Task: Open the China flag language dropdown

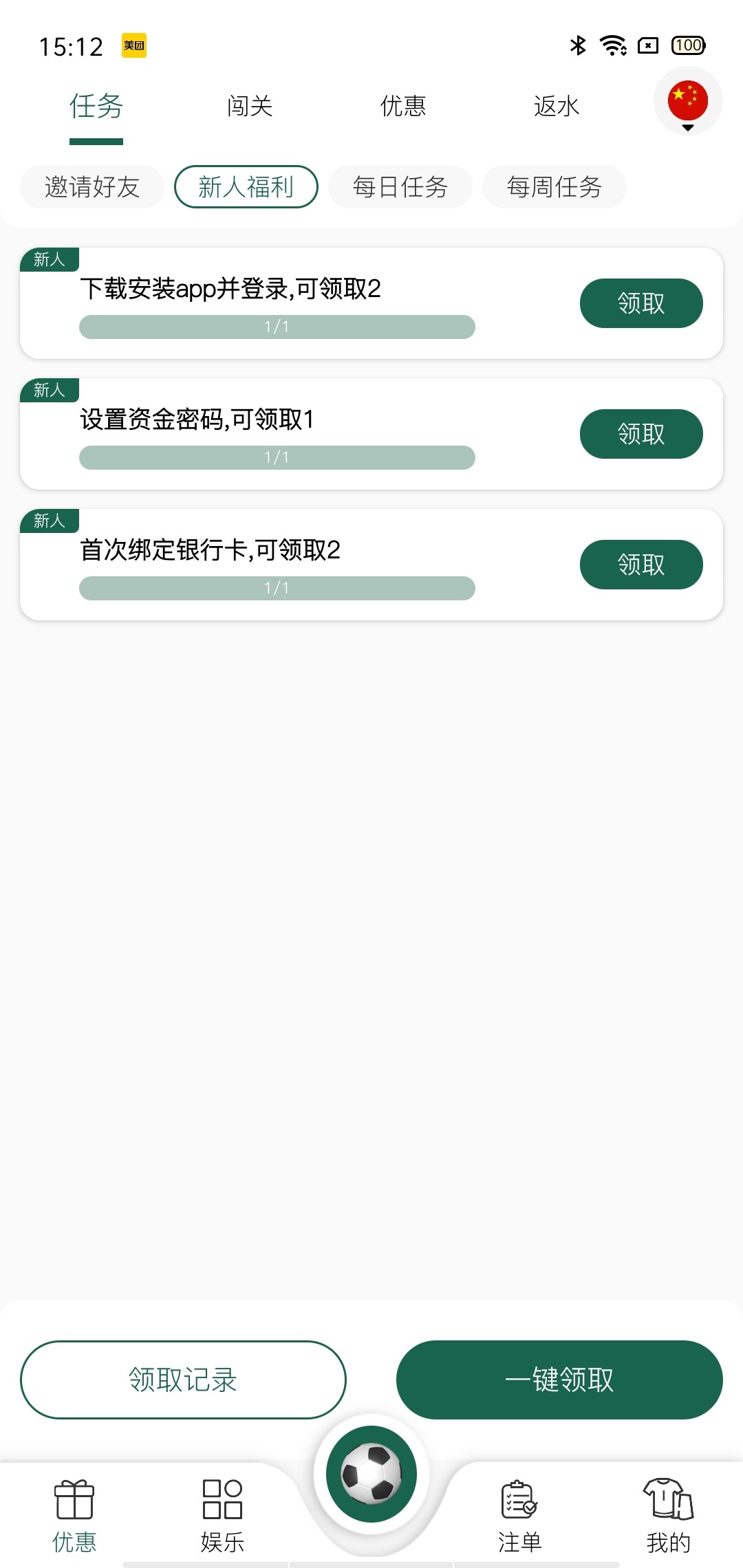Action: [687, 102]
